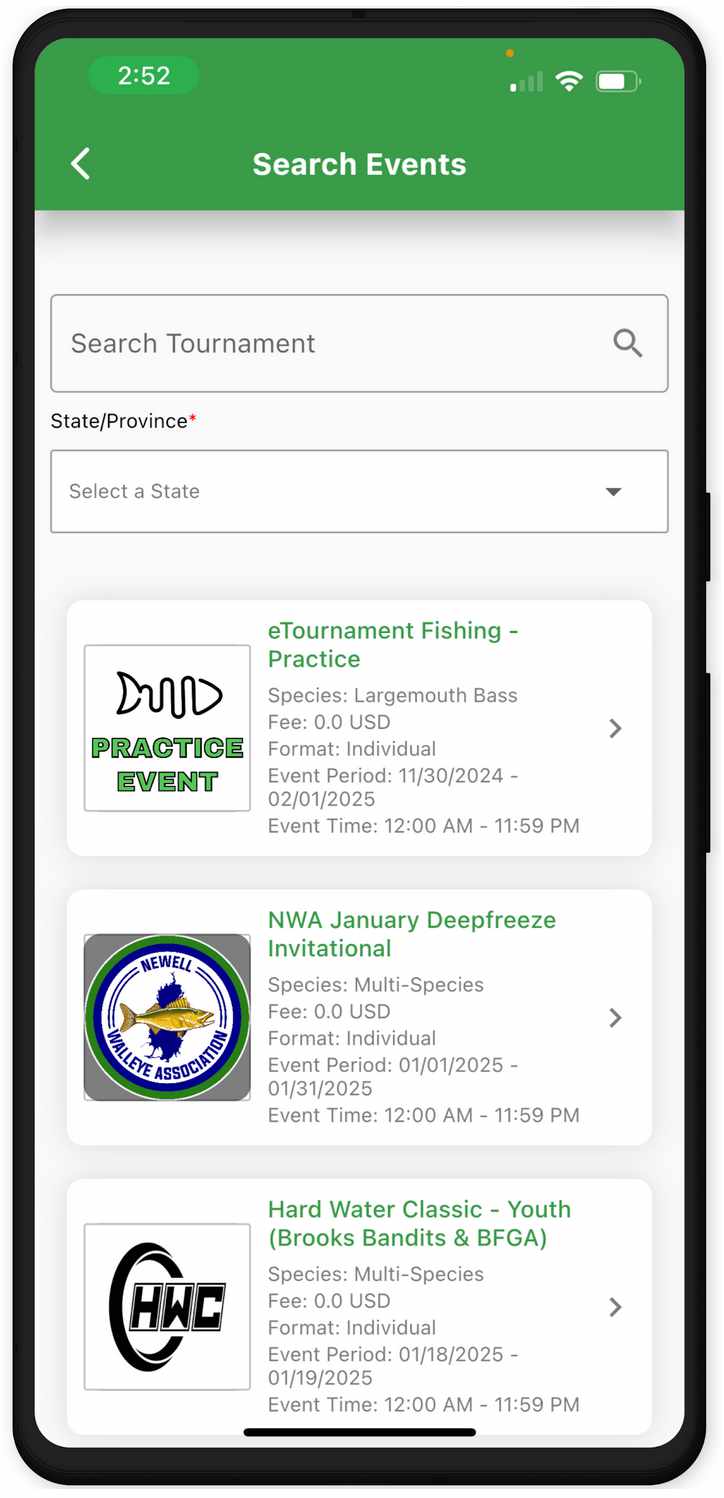Tap the cellular signal indicator
This screenshot has height=1498, width=724.
(524, 81)
